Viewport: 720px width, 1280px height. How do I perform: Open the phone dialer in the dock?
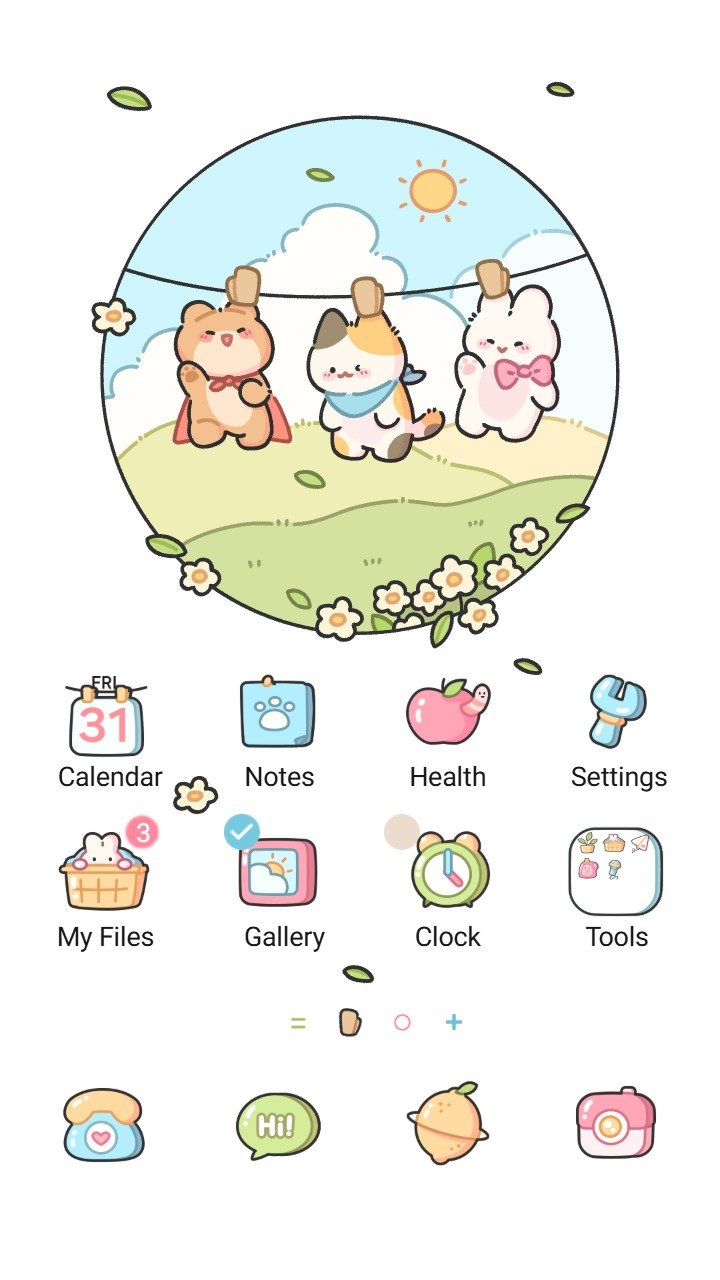[103, 1125]
